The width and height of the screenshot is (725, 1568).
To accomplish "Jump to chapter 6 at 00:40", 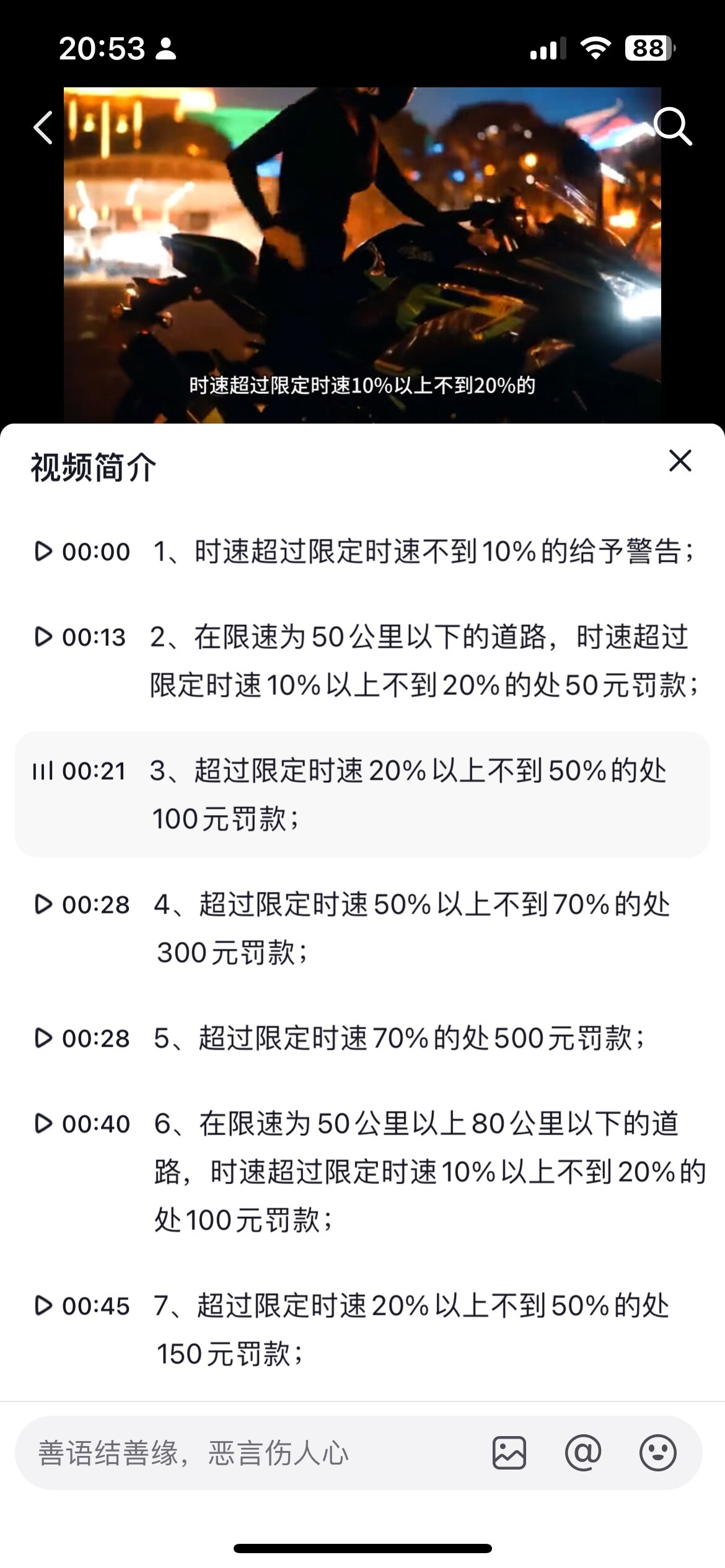I will pos(362,1172).
